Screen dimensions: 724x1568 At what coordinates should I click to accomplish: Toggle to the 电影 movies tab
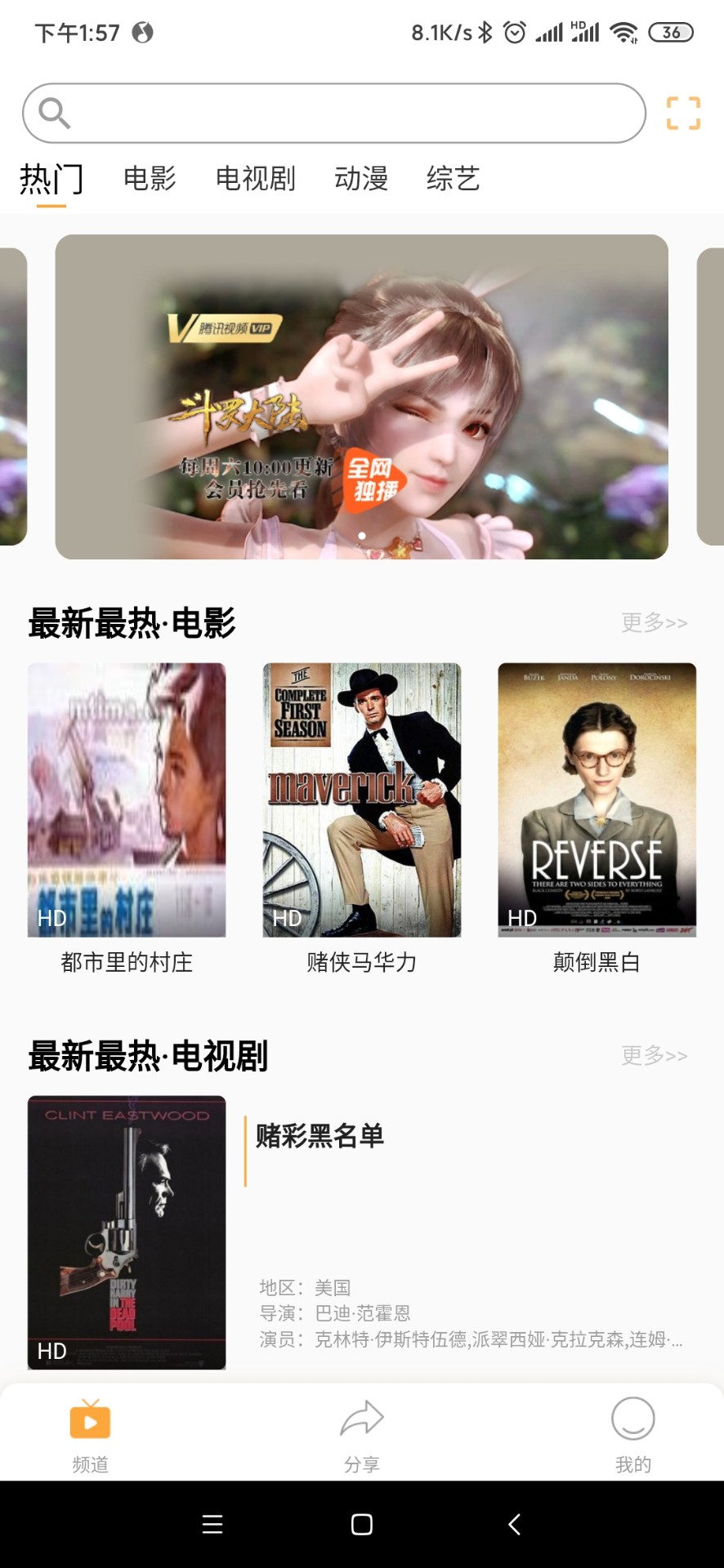tap(150, 179)
